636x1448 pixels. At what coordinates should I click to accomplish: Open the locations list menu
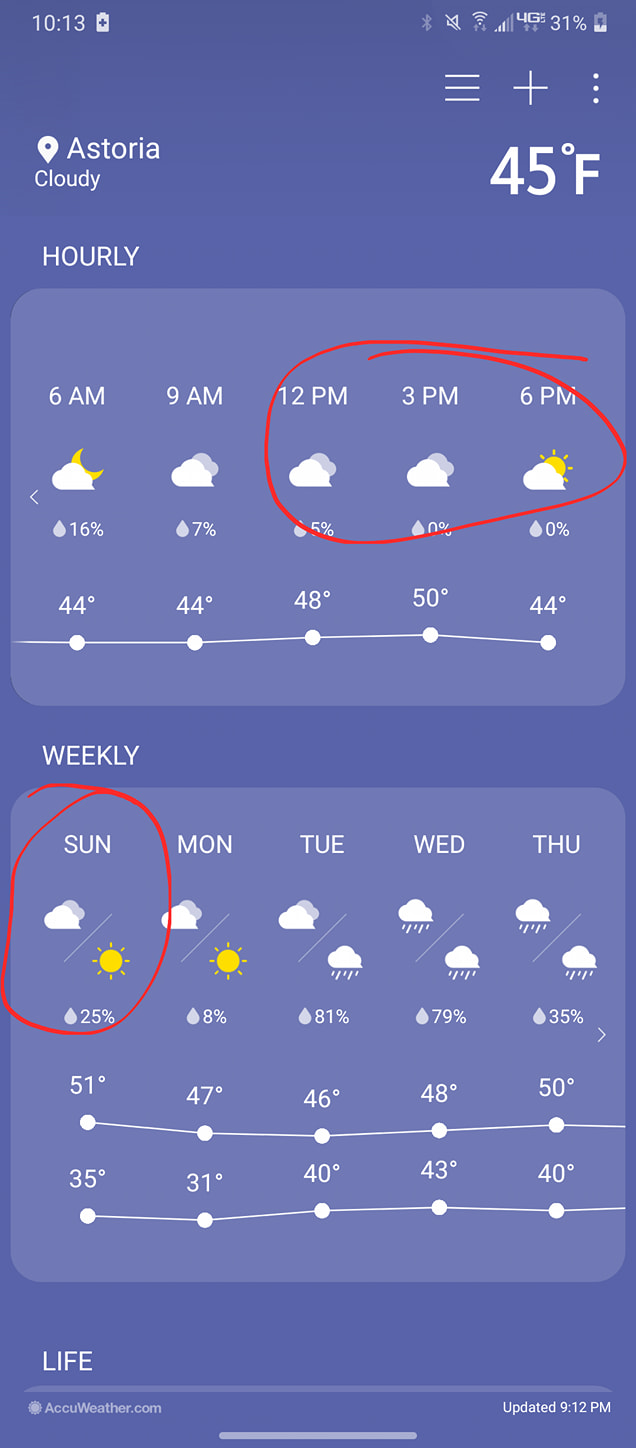(462, 89)
